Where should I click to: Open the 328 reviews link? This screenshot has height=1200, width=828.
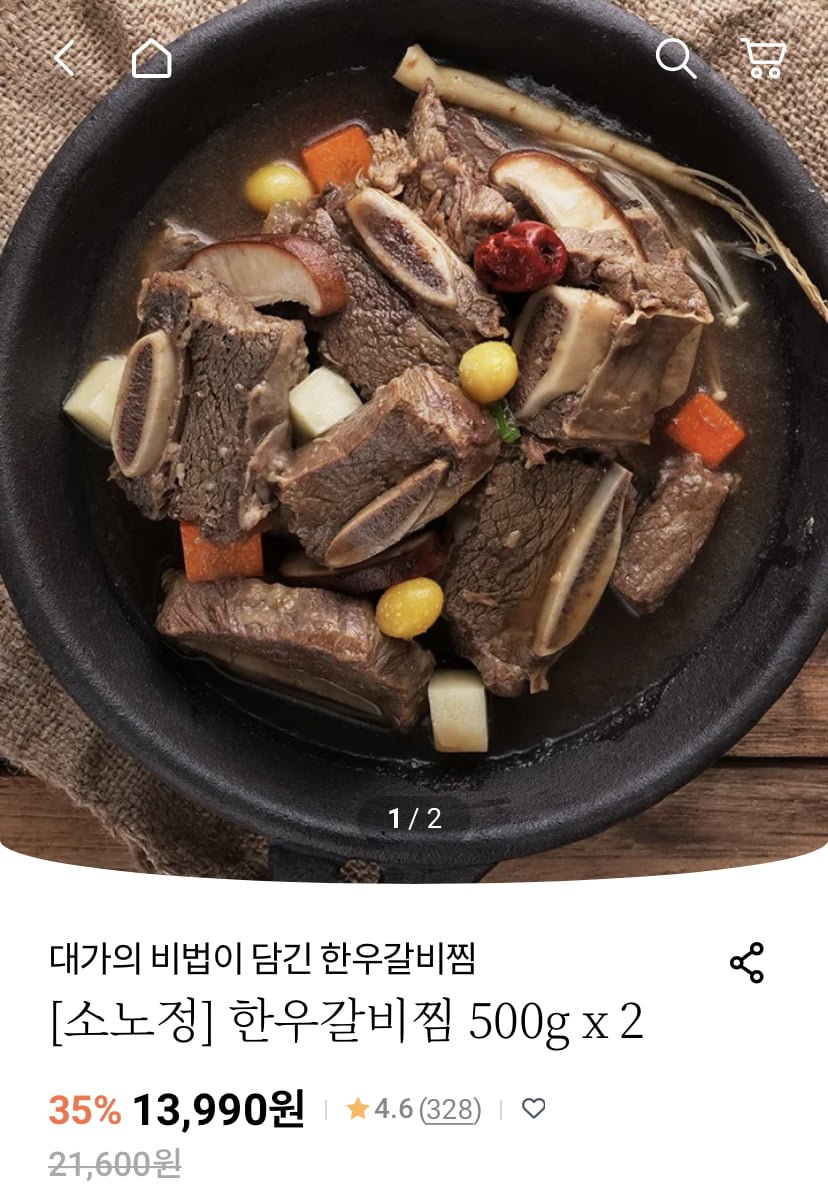(450, 1109)
